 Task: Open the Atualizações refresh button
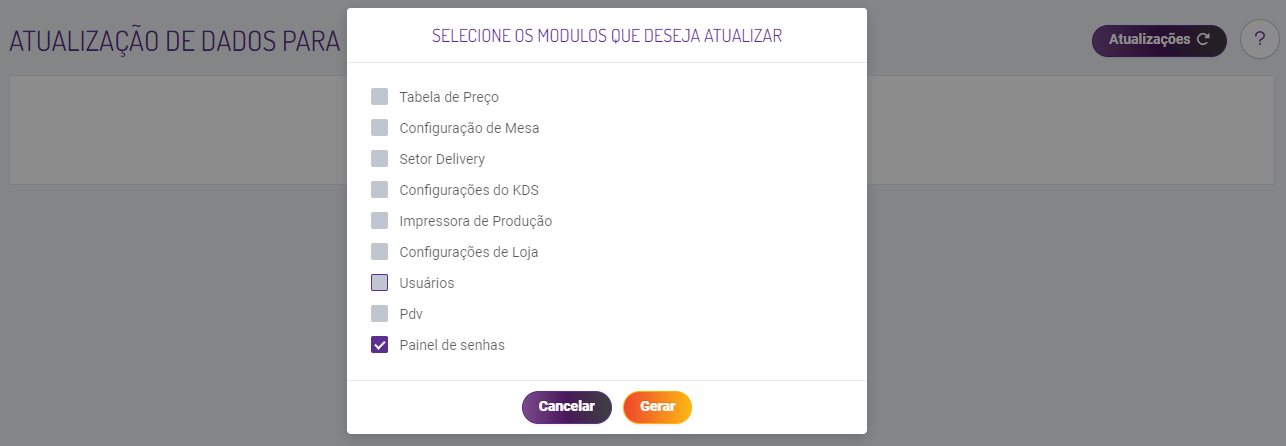coord(1159,41)
